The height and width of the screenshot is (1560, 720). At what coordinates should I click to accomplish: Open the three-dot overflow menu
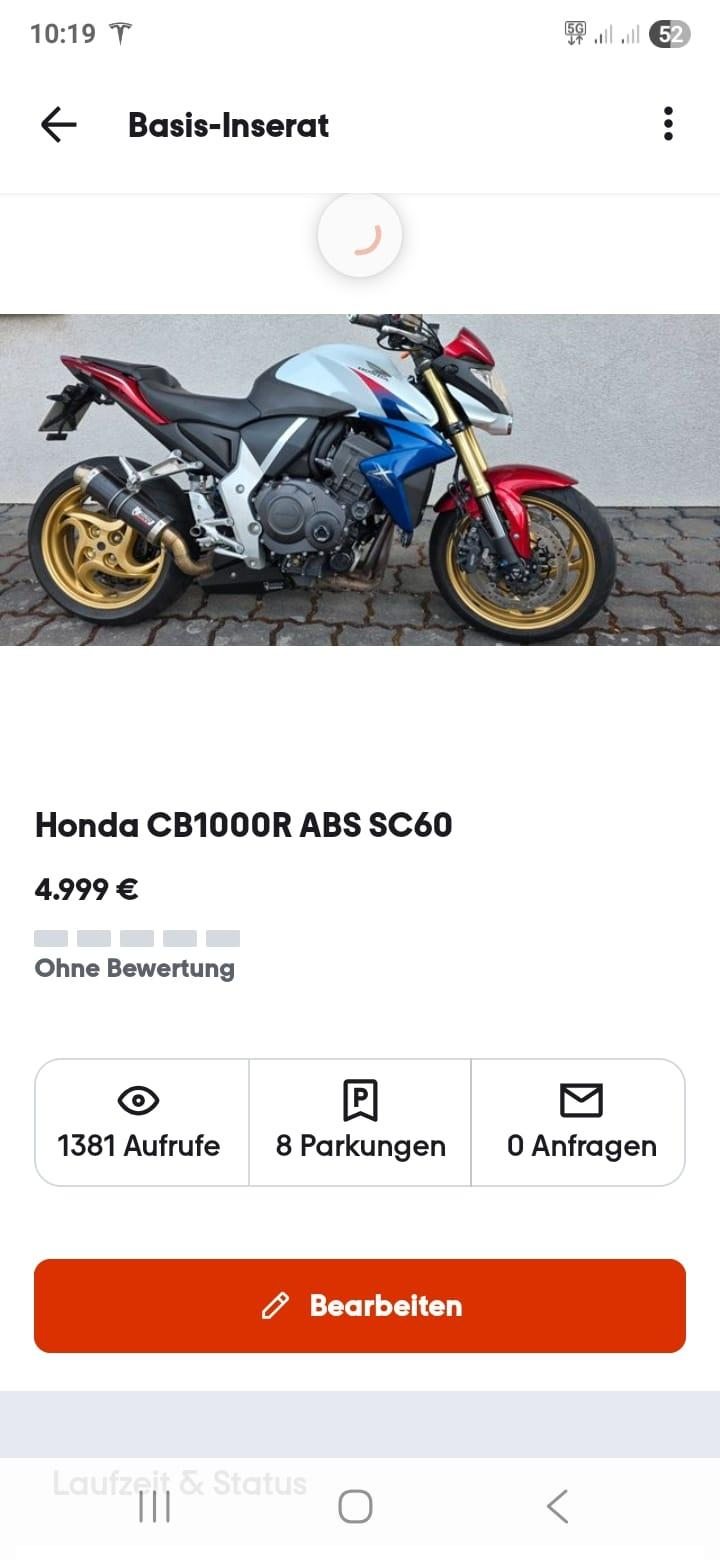[x=668, y=125]
